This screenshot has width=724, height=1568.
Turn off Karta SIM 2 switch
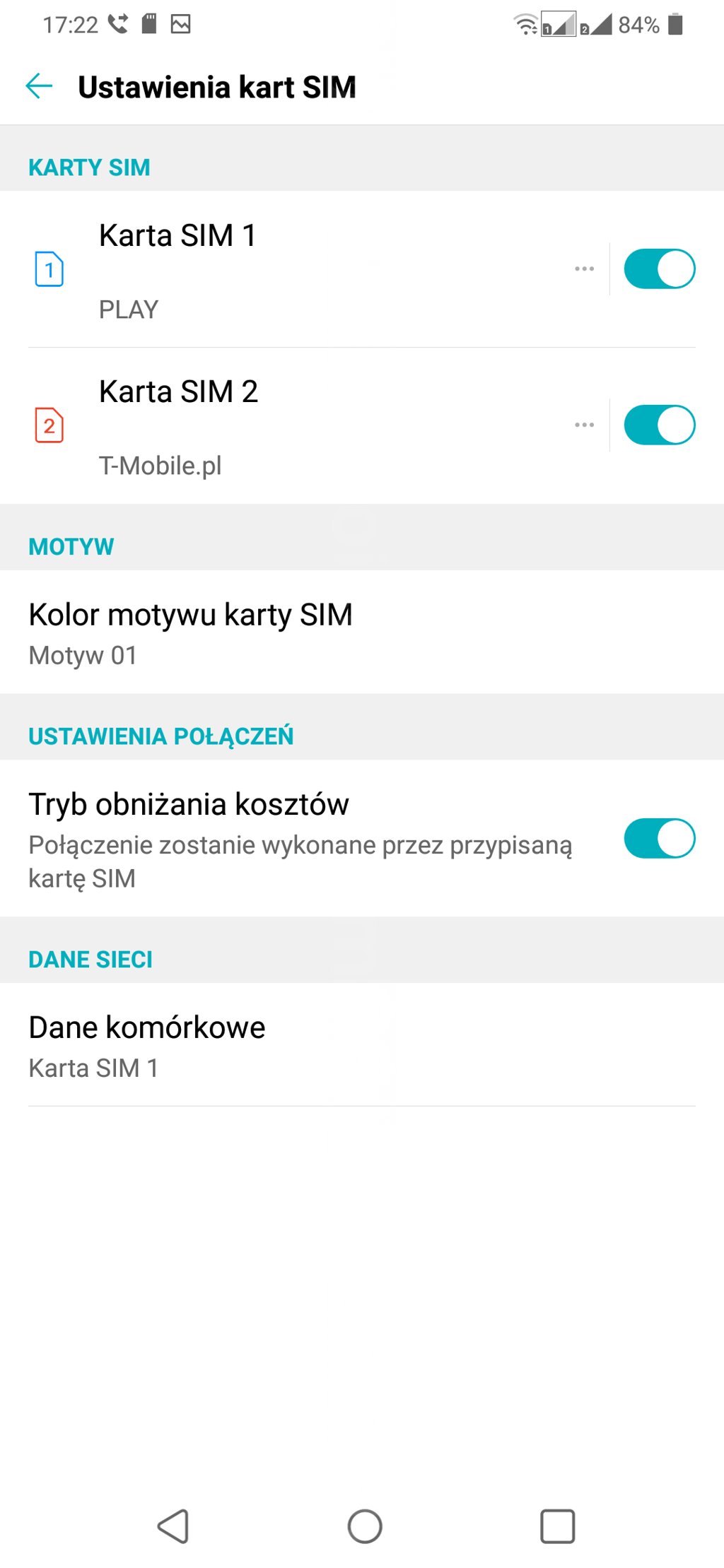(x=659, y=425)
